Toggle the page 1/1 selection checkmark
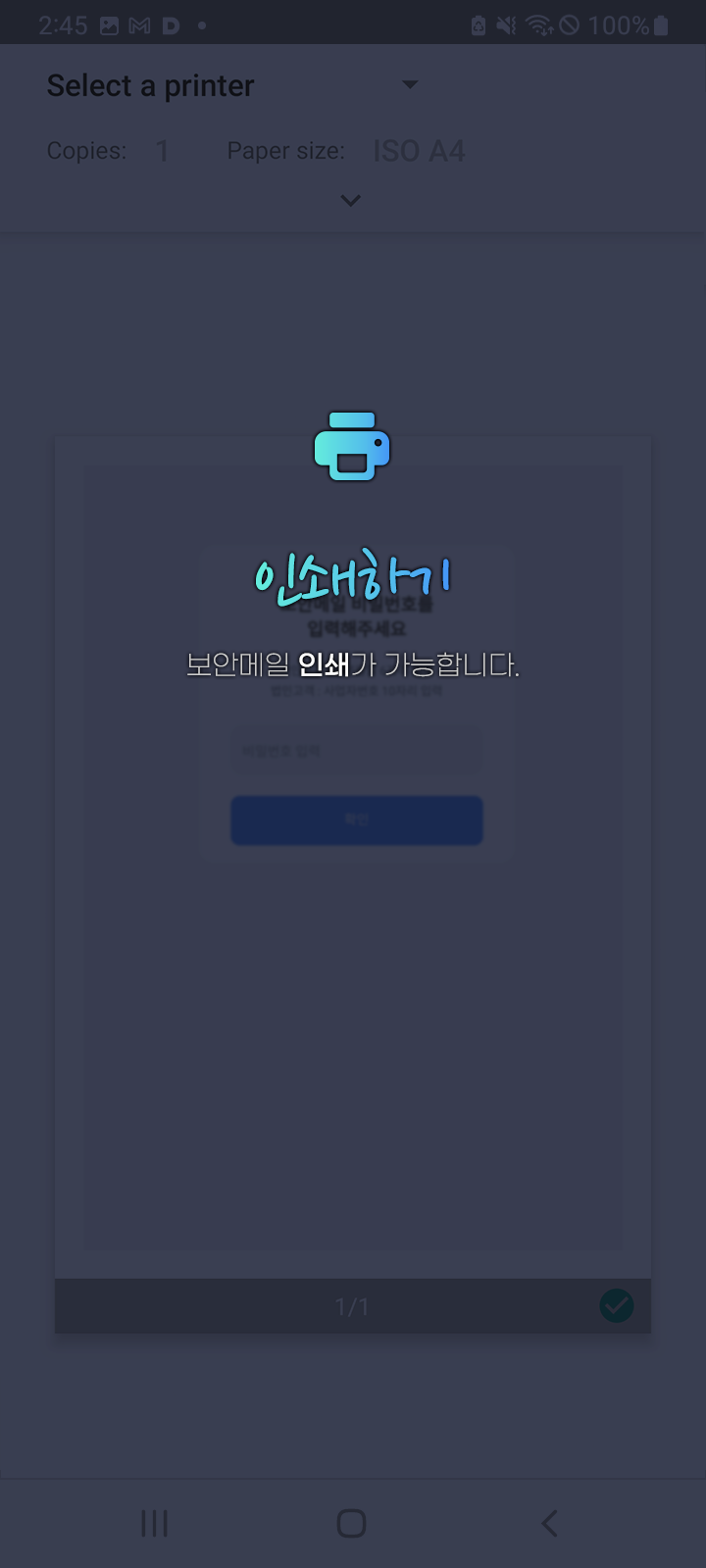Viewport: 706px width, 1568px height. 617,1305
